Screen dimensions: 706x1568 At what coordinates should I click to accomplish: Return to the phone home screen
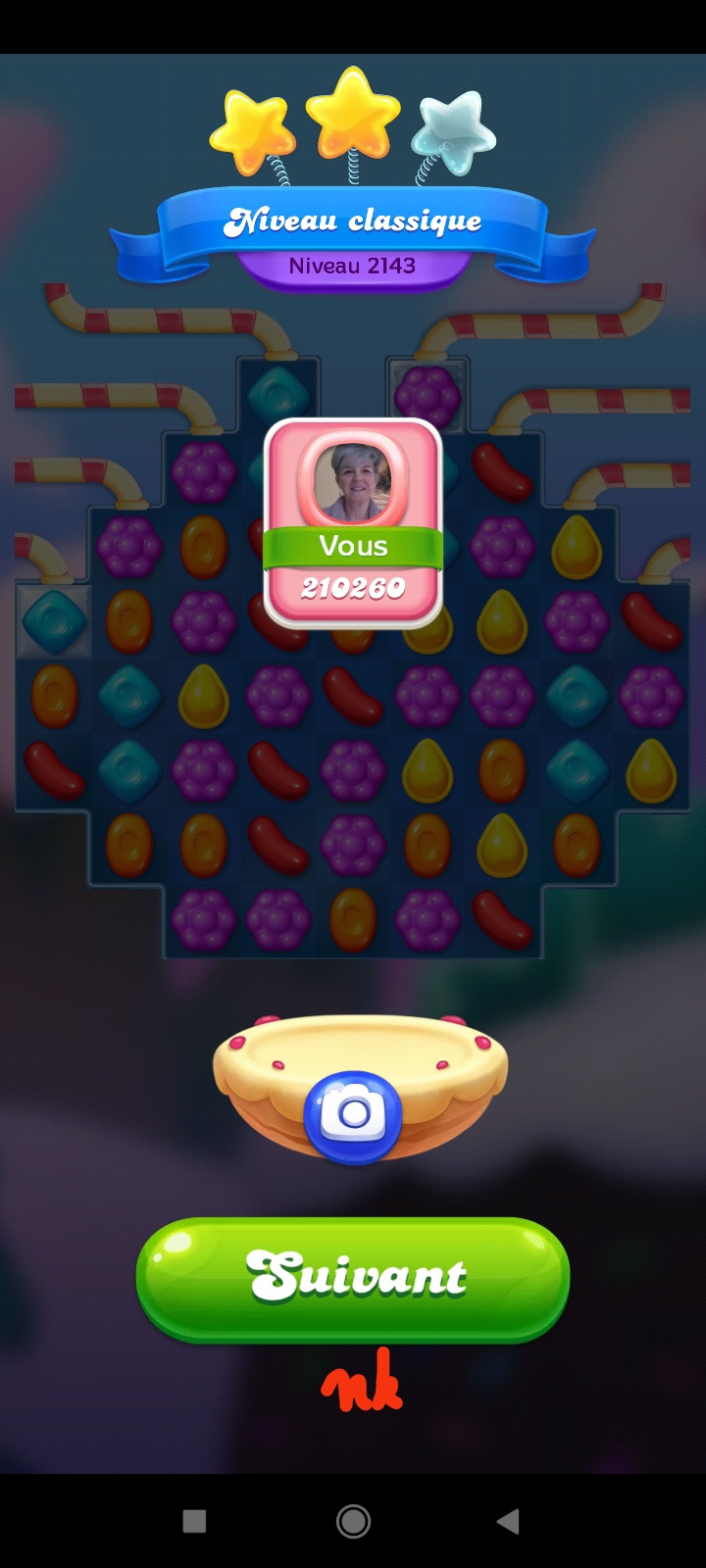[x=353, y=1521]
